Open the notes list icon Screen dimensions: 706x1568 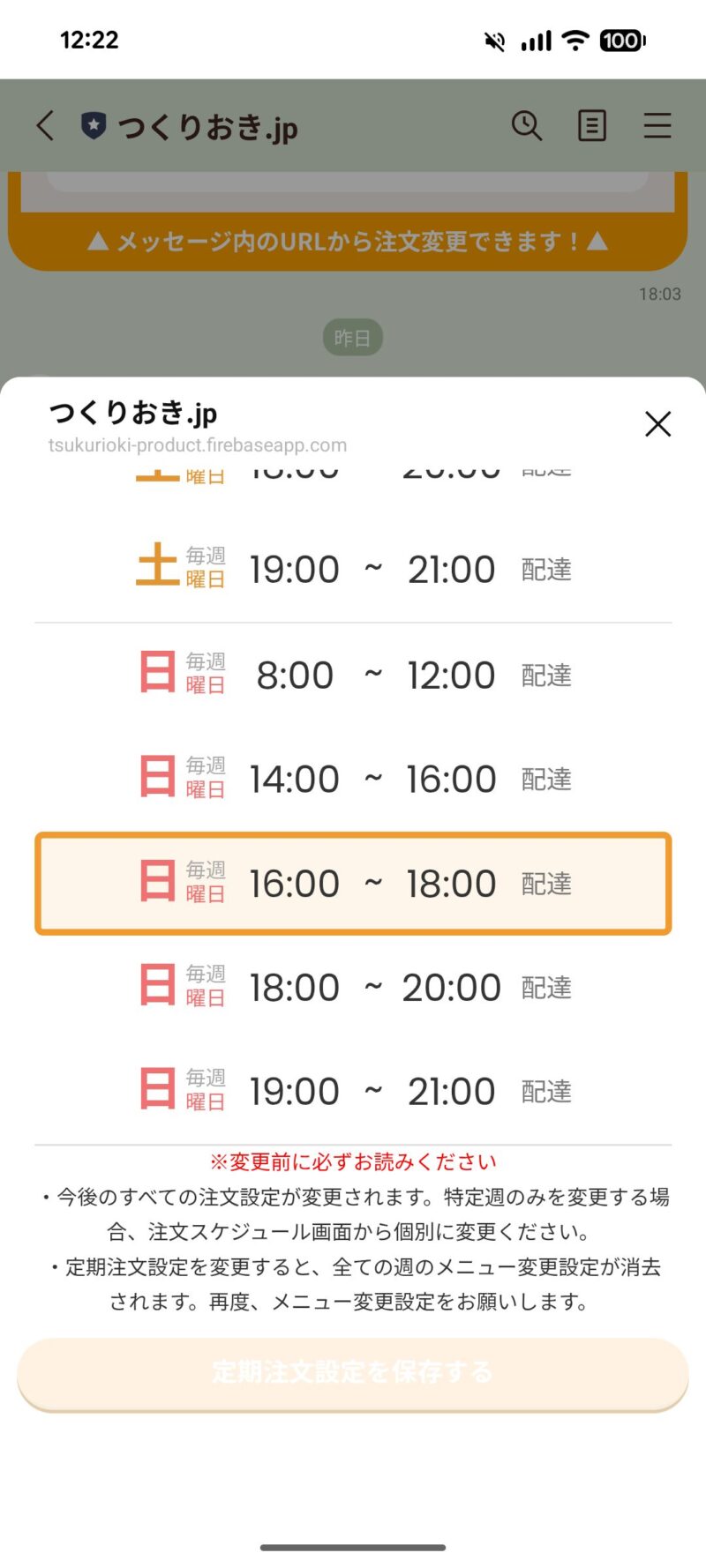point(592,126)
